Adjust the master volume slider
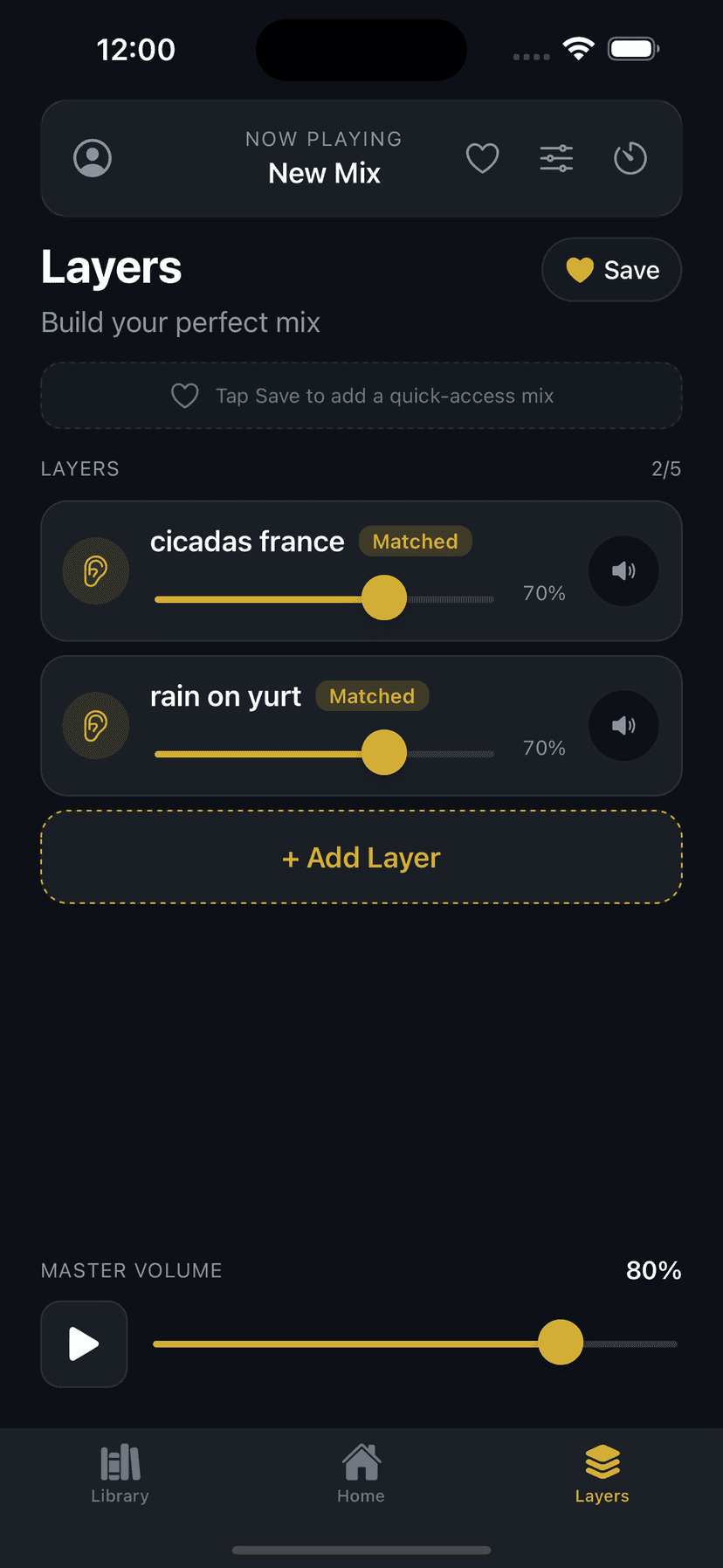Viewport: 723px width, 1568px height. click(x=561, y=1343)
